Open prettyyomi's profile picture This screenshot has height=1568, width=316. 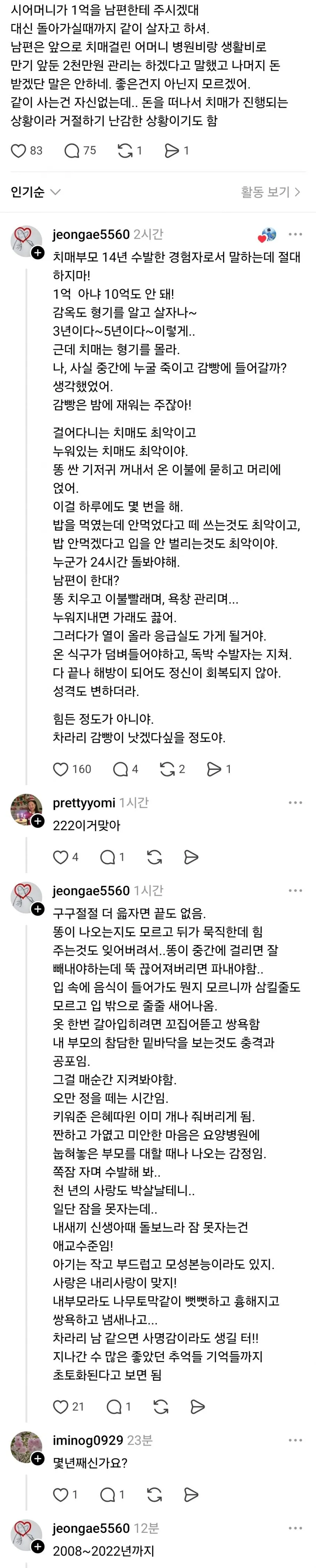tap(26, 809)
